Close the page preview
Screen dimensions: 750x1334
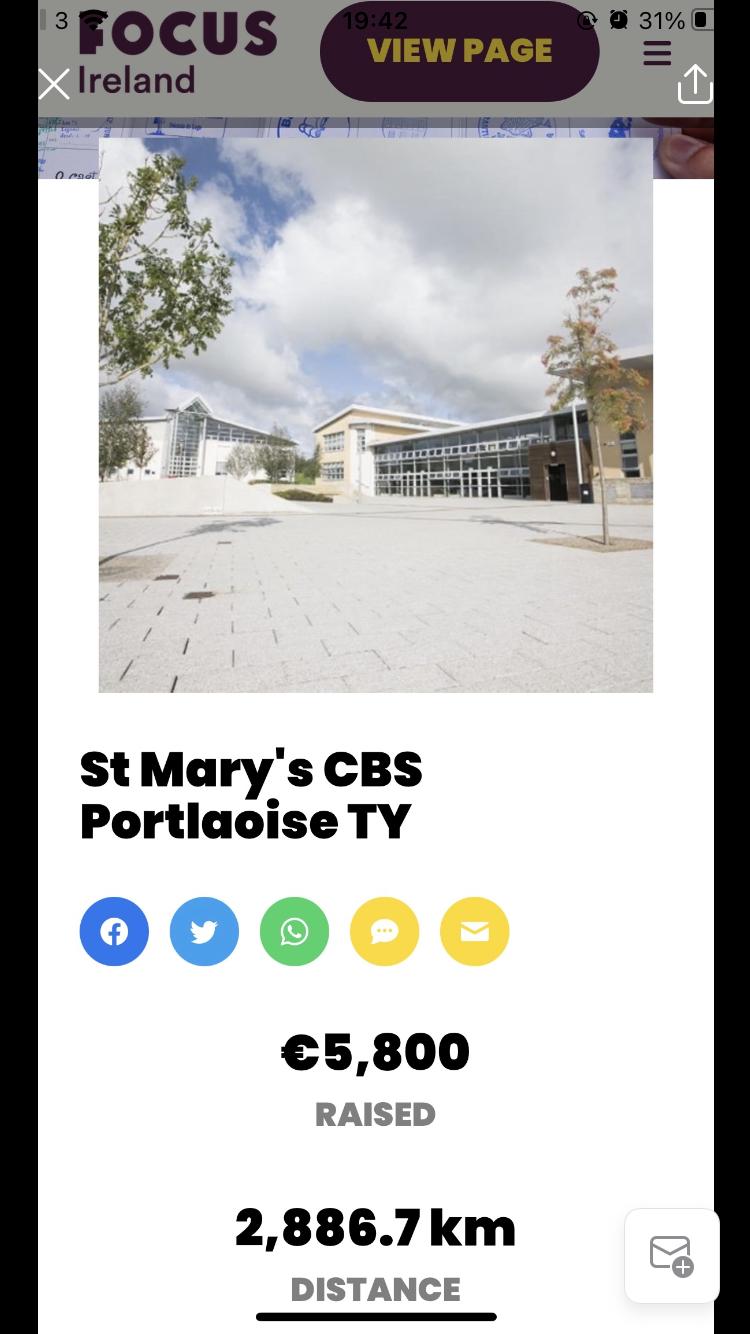pos(54,84)
